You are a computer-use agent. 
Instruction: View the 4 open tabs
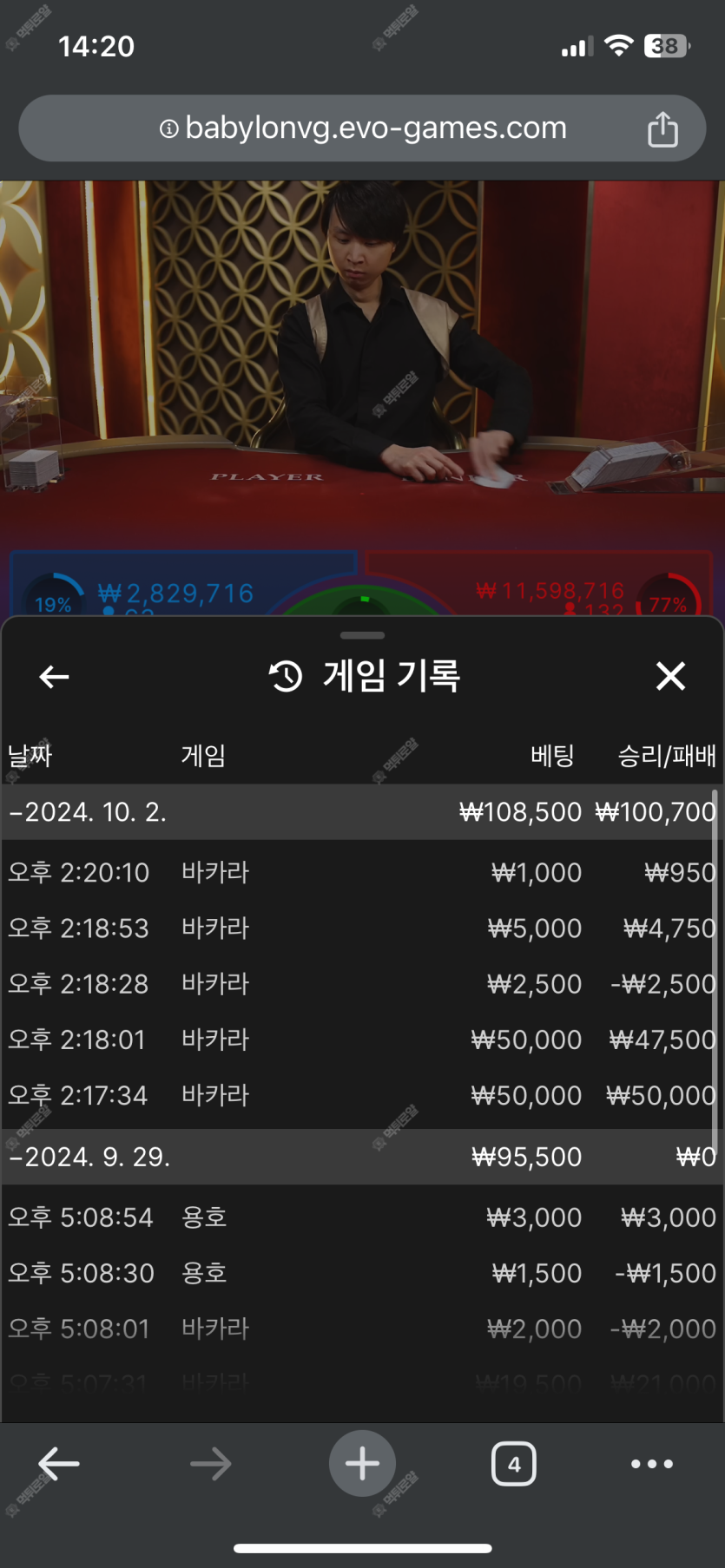[513, 1464]
